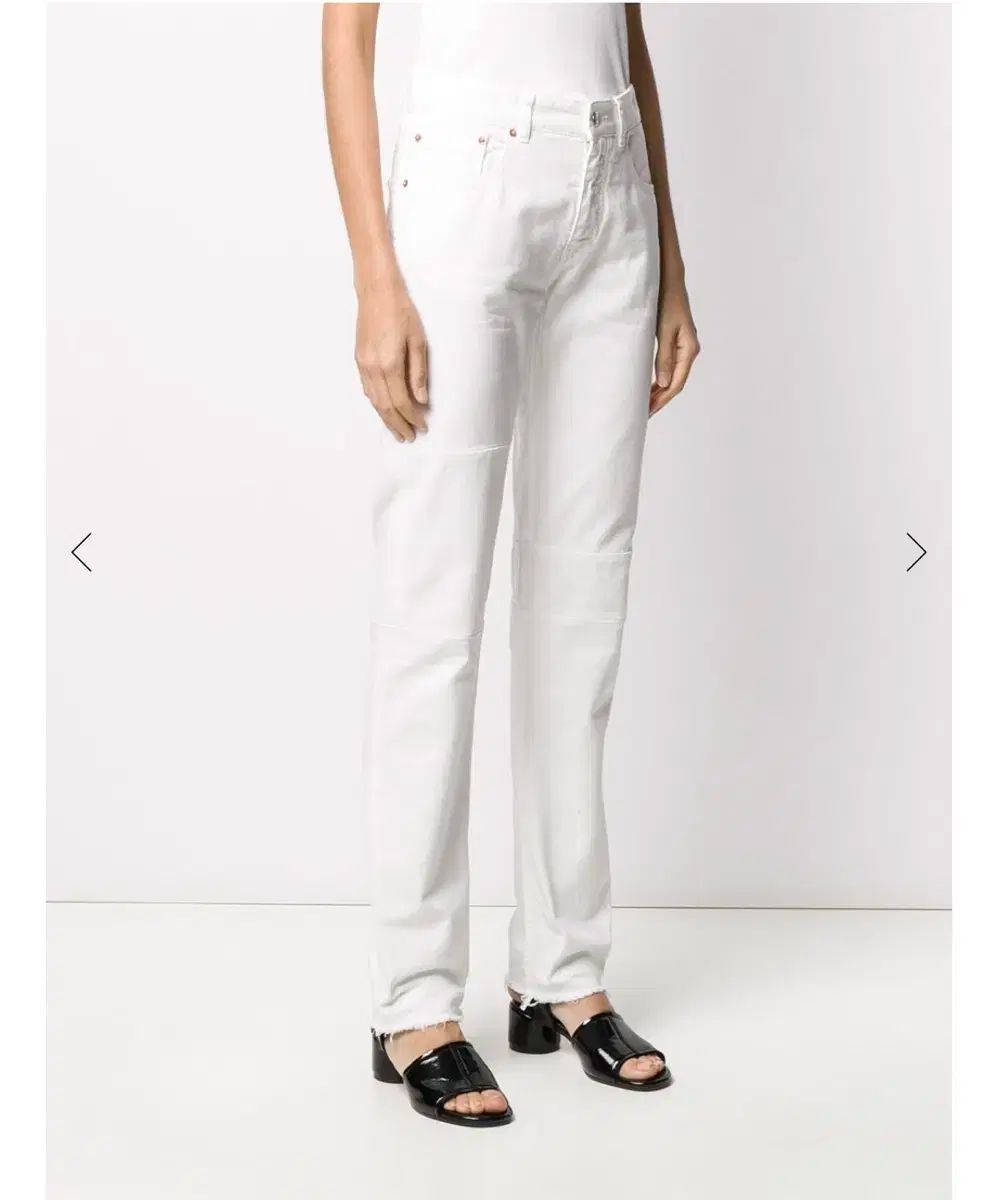Go to the previous product photo
Image resolution: width=998 pixels, height=1200 pixels.
click(81, 552)
